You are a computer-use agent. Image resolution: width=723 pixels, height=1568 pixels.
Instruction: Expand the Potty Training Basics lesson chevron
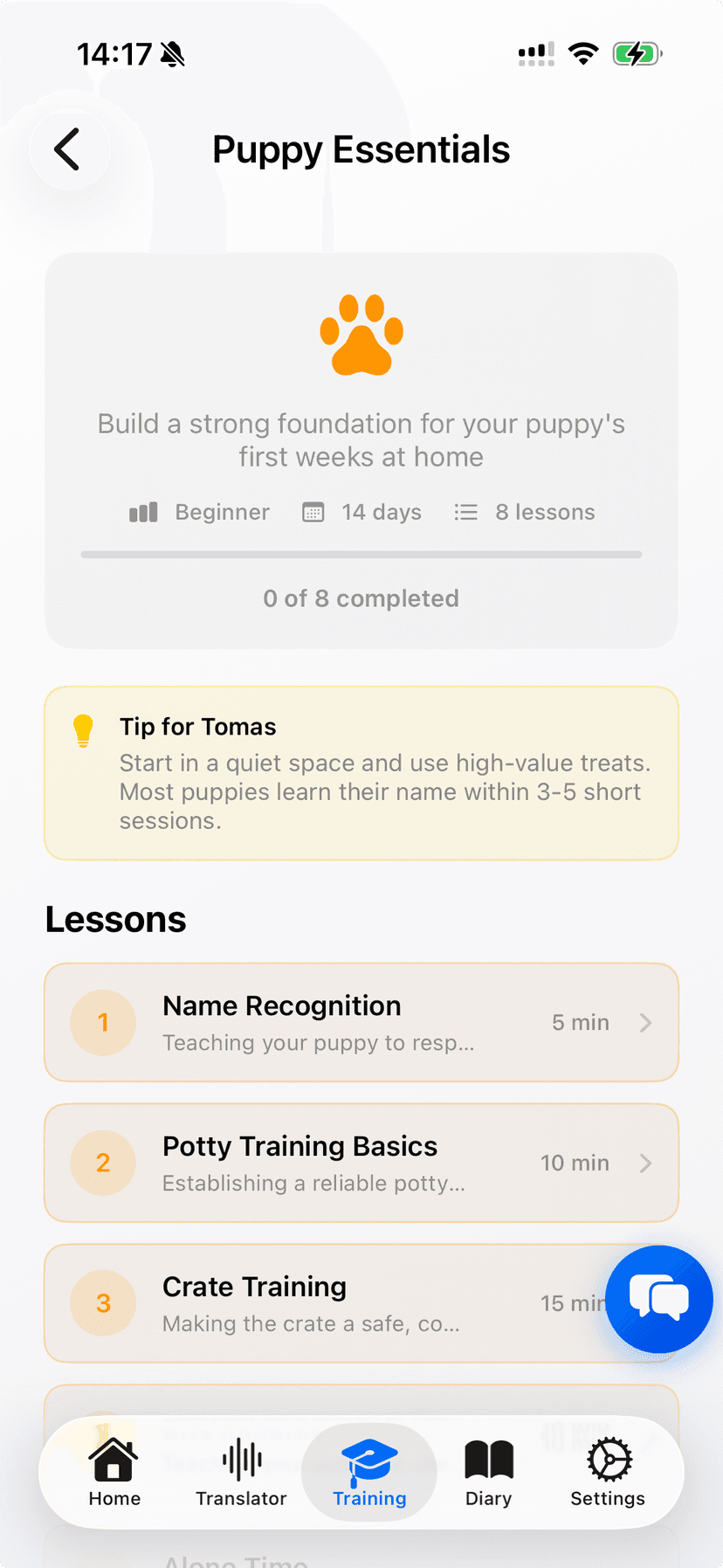(645, 1163)
